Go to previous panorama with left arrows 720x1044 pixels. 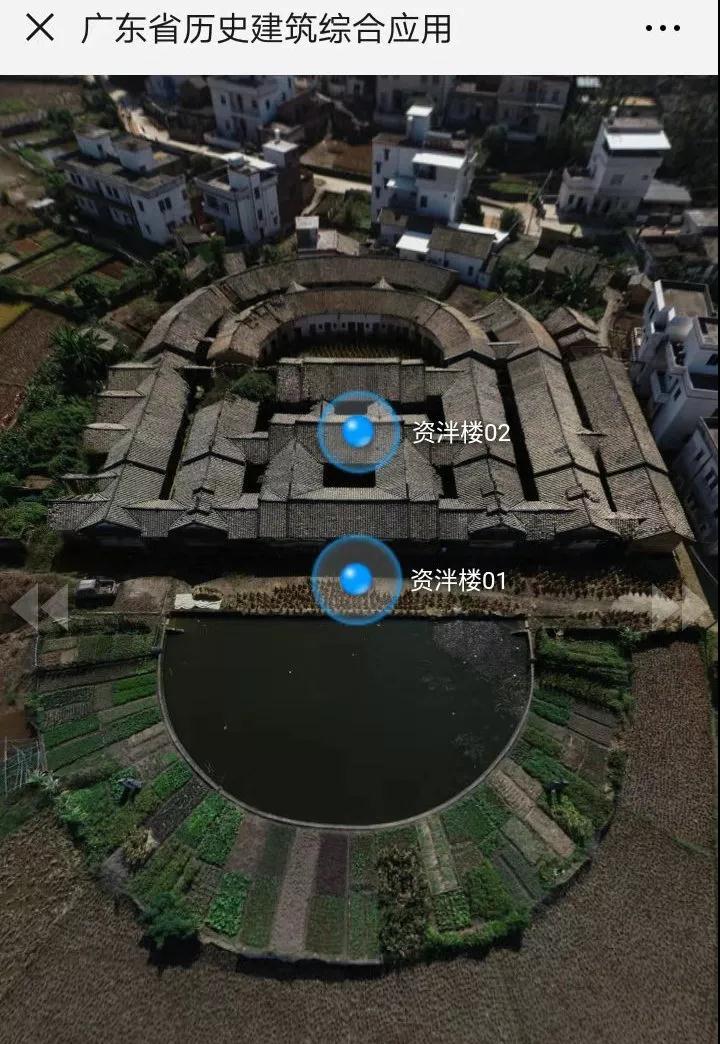pos(40,607)
